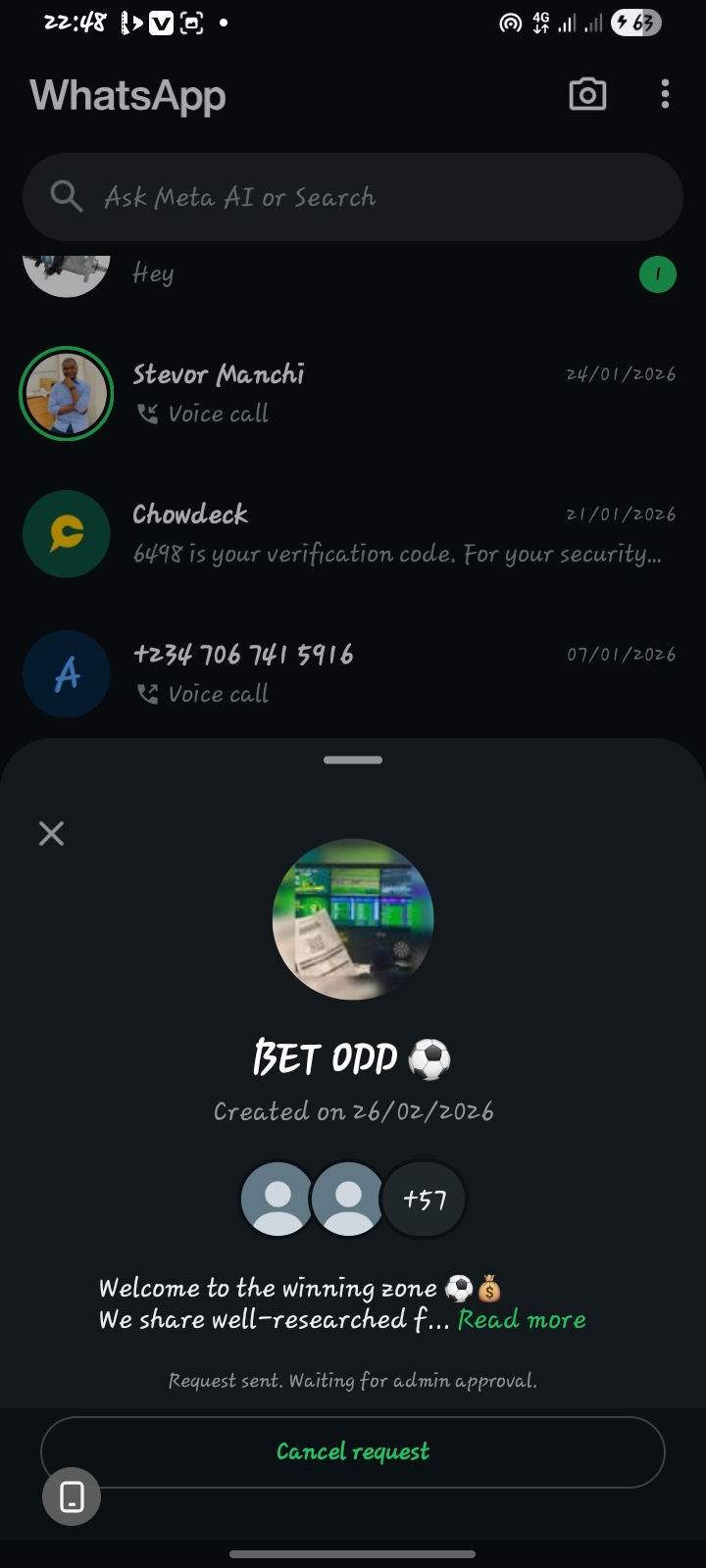This screenshot has width=706, height=1568.
Task: View the +57 group members
Action: [424, 1199]
